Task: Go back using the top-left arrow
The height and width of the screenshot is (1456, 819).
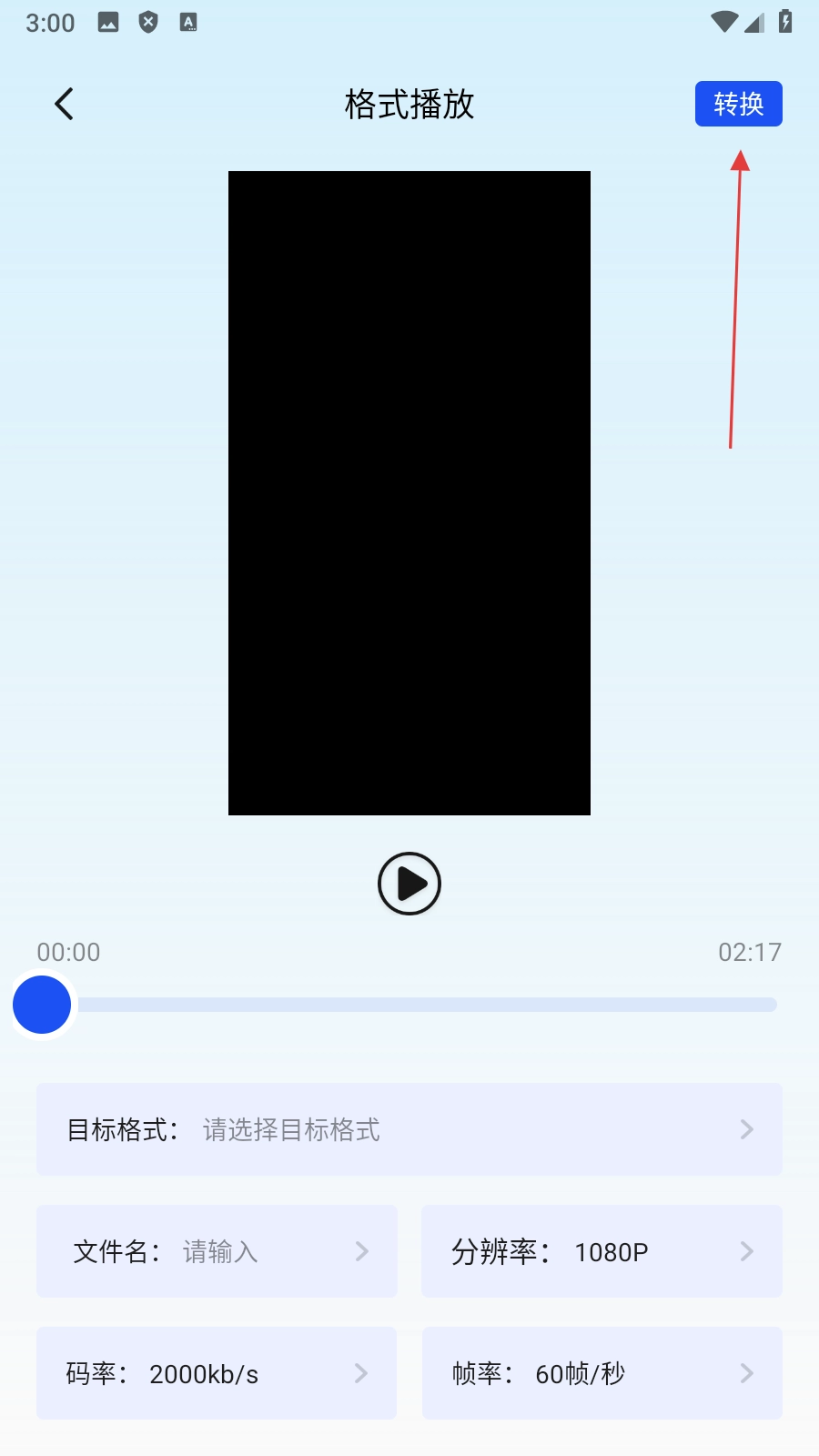Action: click(x=64, y=104)
